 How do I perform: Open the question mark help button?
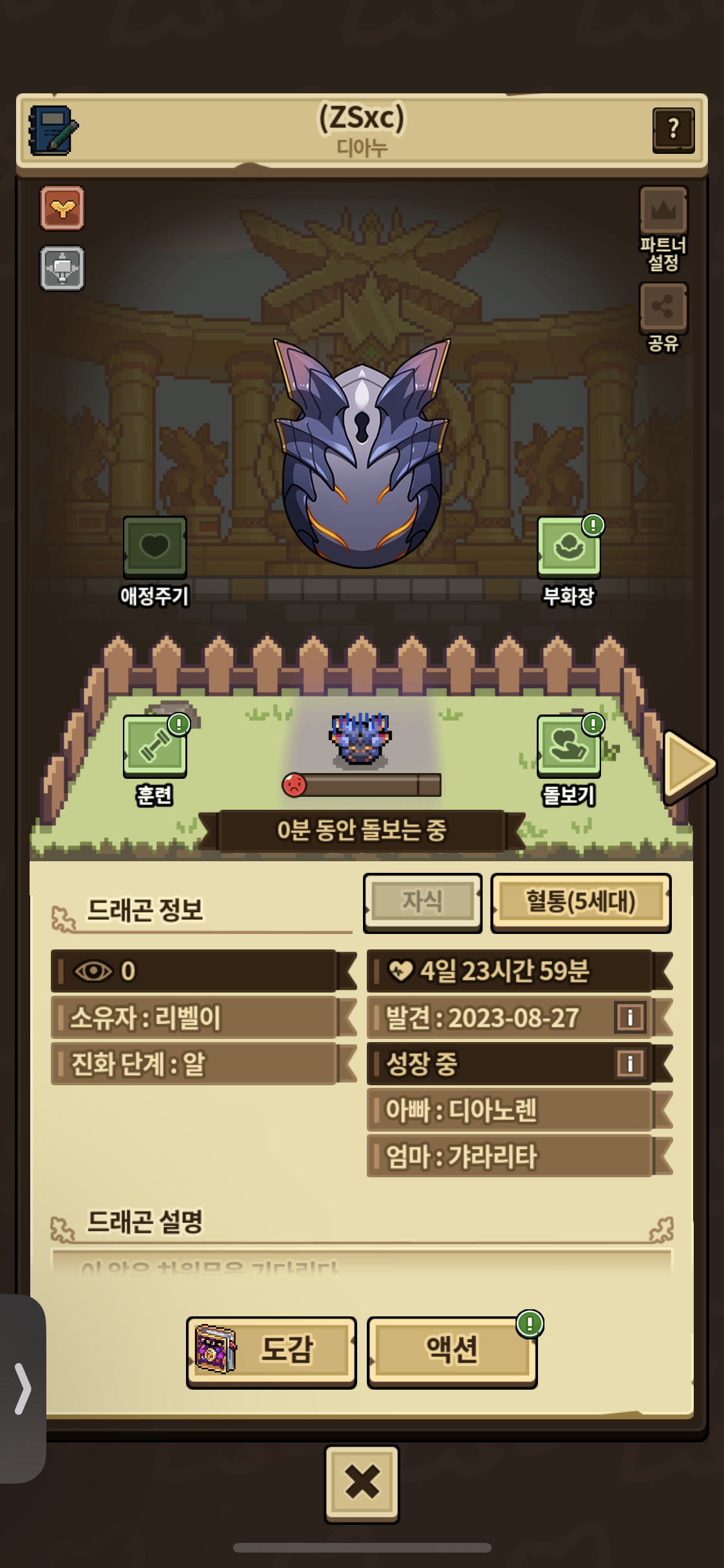673,130
